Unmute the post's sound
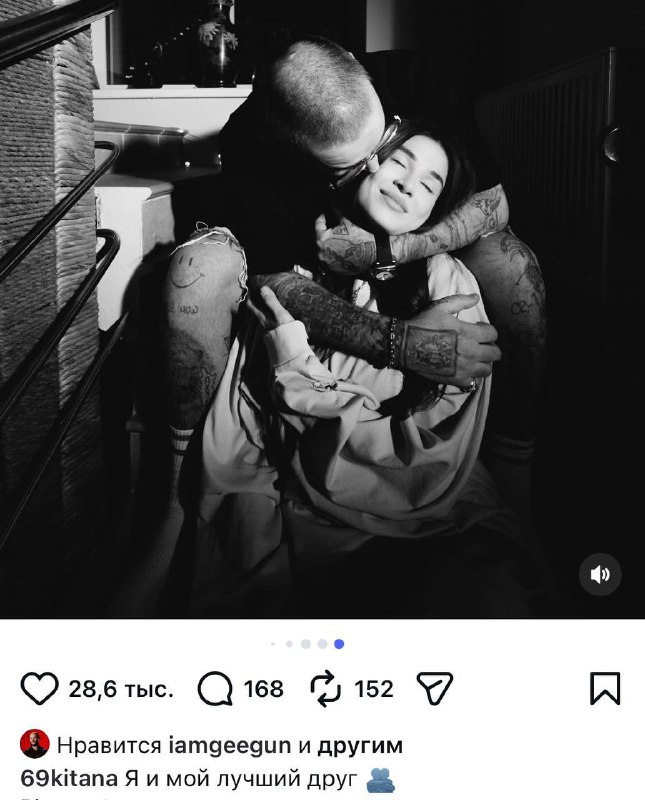 coord(600,574)
